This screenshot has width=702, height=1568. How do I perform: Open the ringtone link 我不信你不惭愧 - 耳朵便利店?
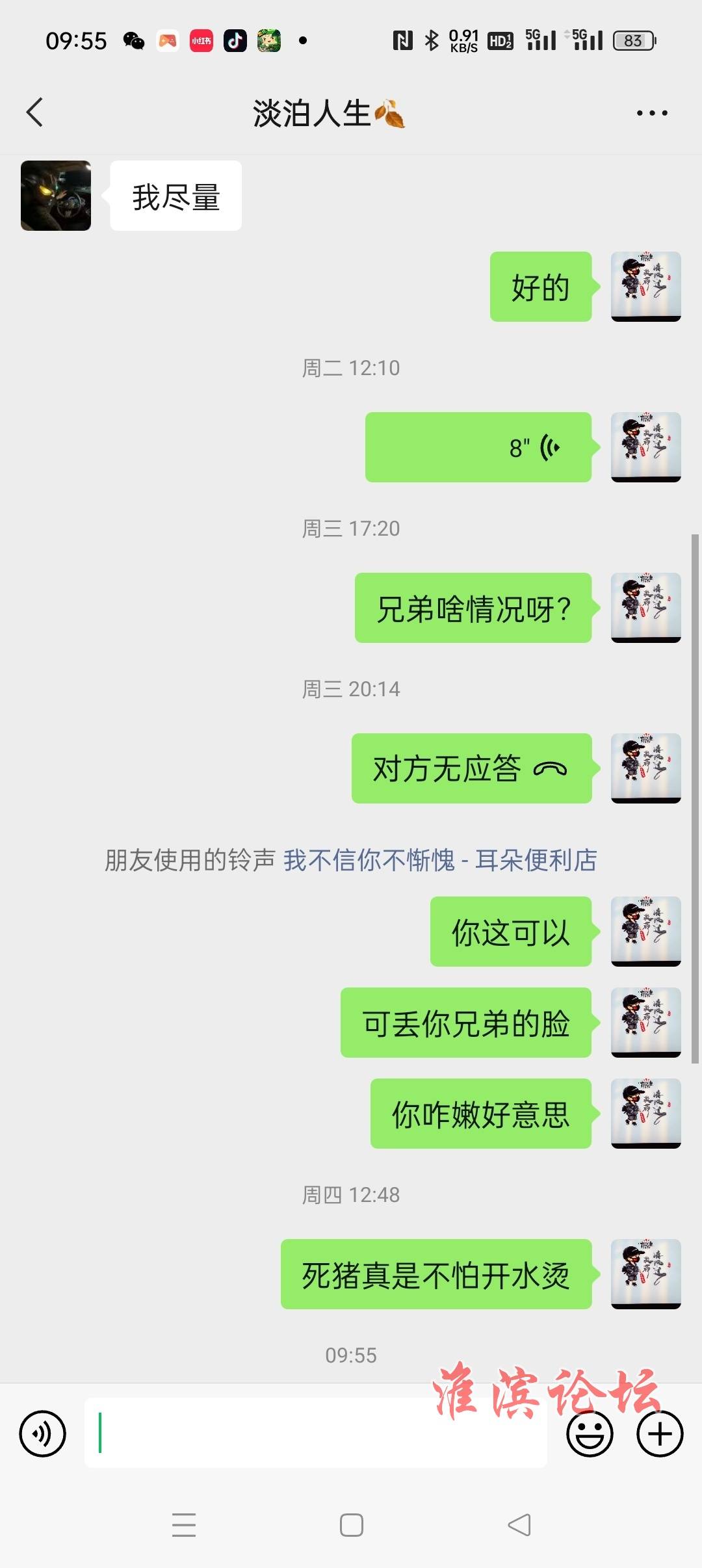coord(439,860)
